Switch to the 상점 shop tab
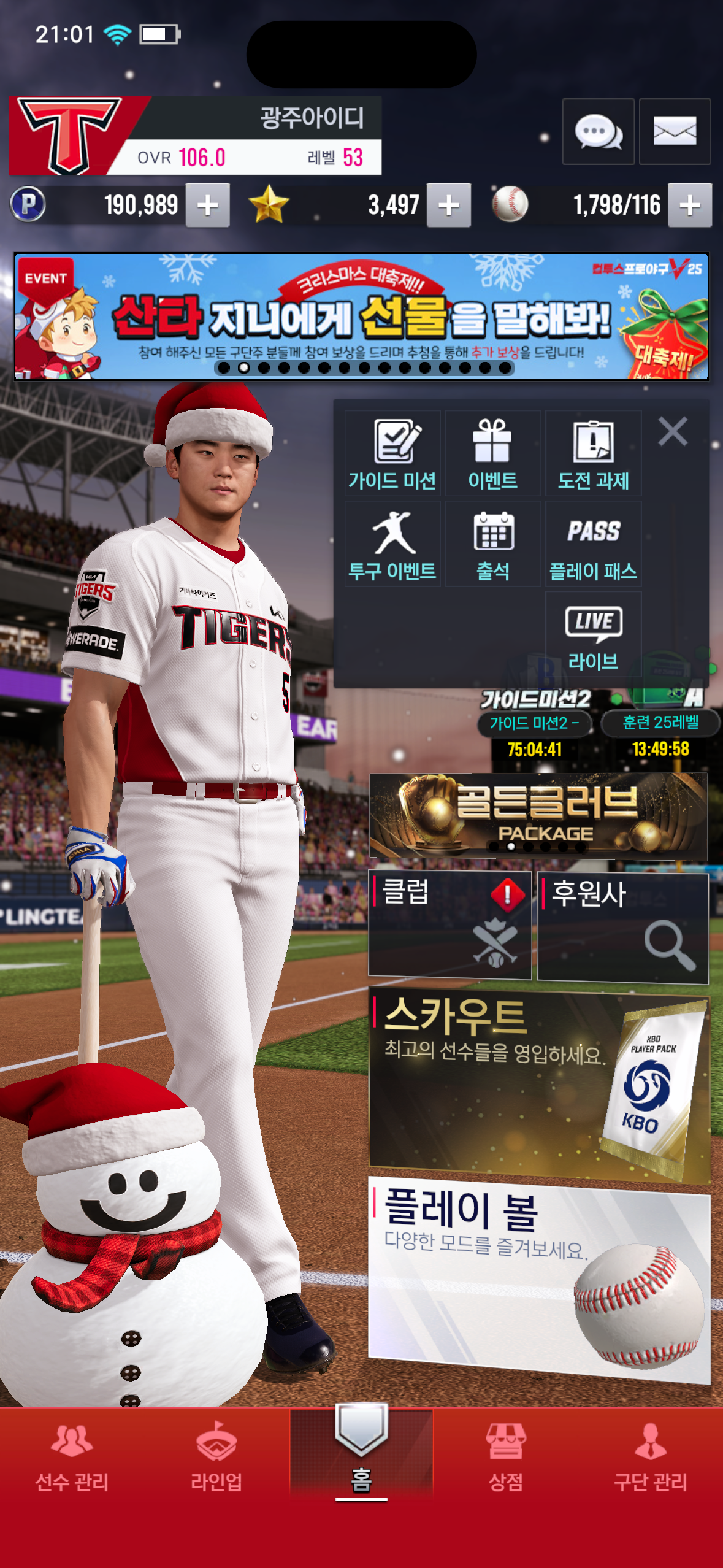Screen dimensions: 723x1568 click(505, 1457)
